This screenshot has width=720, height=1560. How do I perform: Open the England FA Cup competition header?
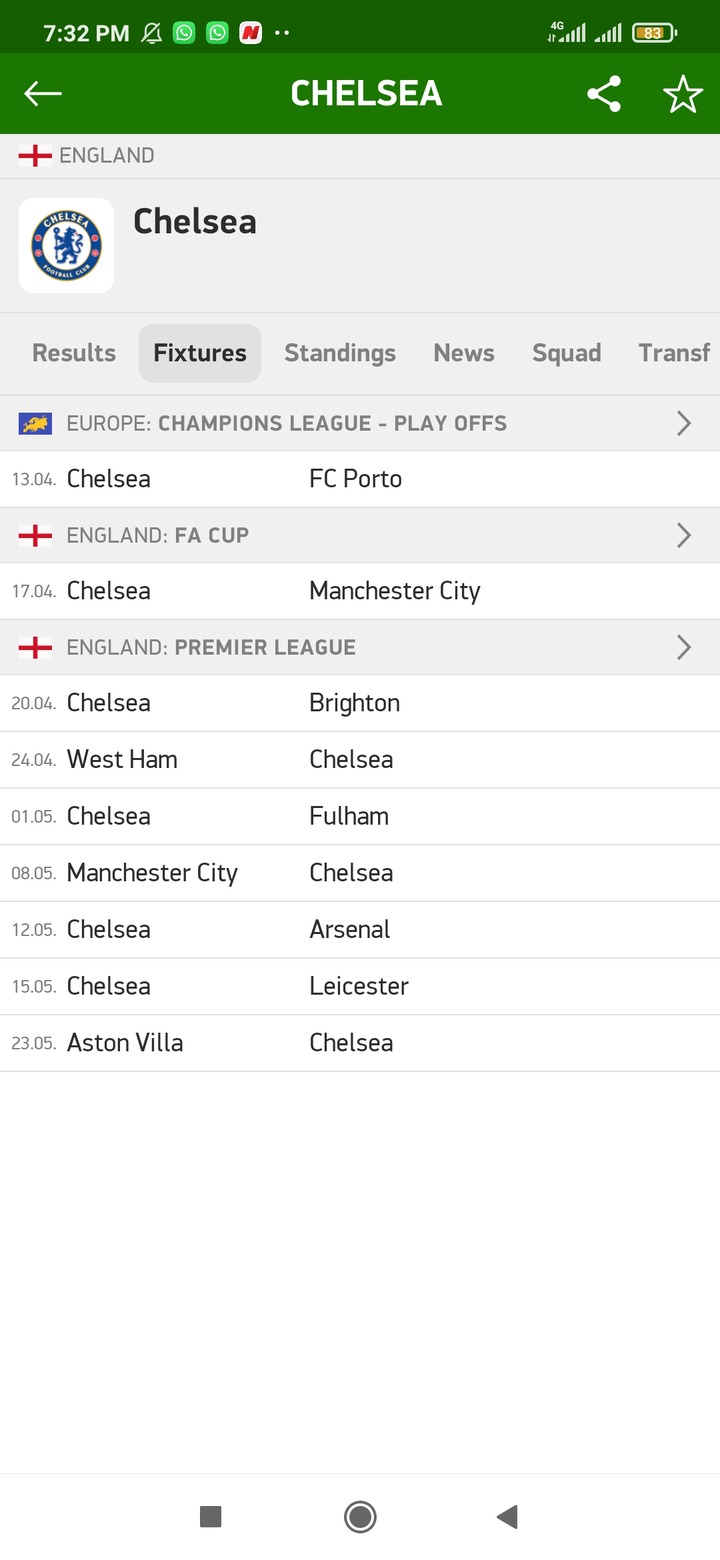click(x=360, y=535)
